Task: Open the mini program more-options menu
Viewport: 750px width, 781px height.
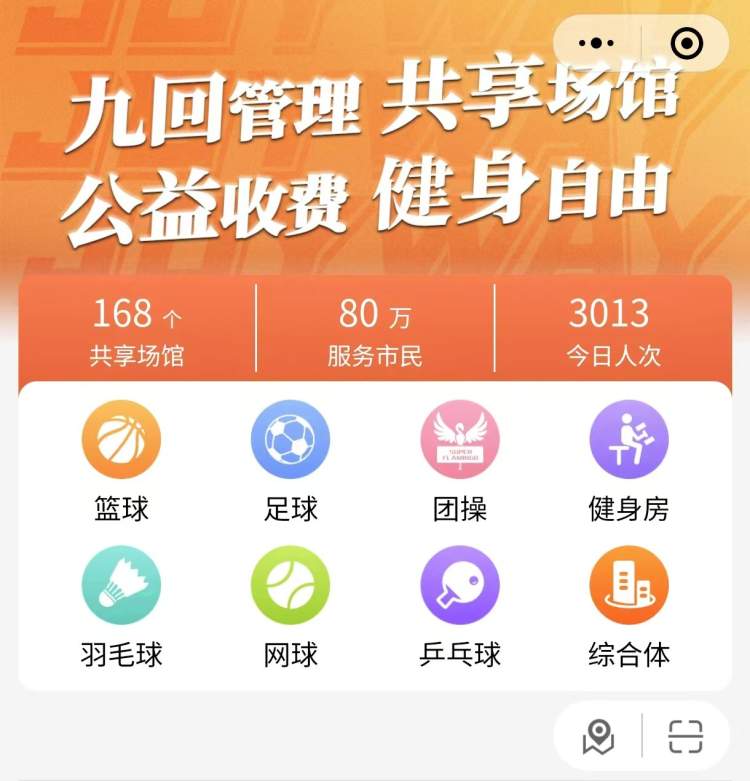Action: tap(597, 43)
